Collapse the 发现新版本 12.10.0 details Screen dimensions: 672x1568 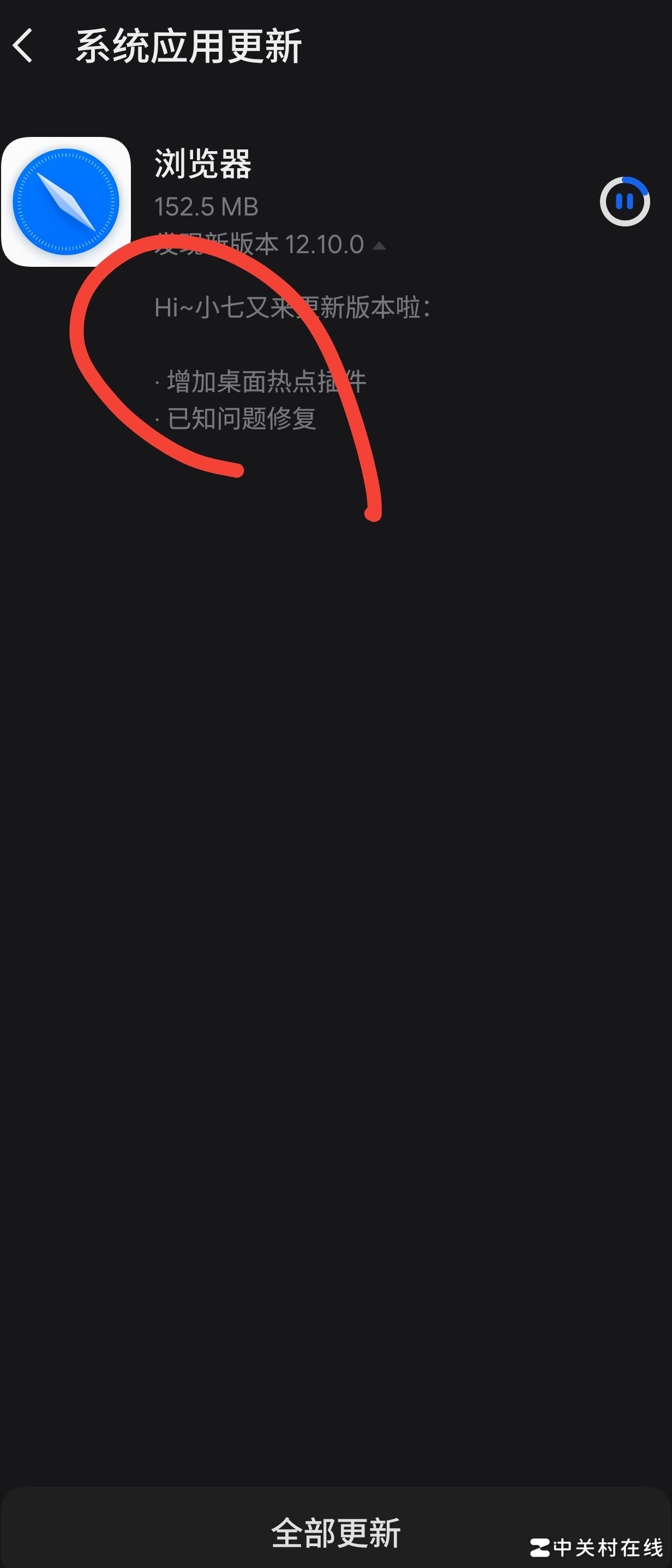(379, 246)
